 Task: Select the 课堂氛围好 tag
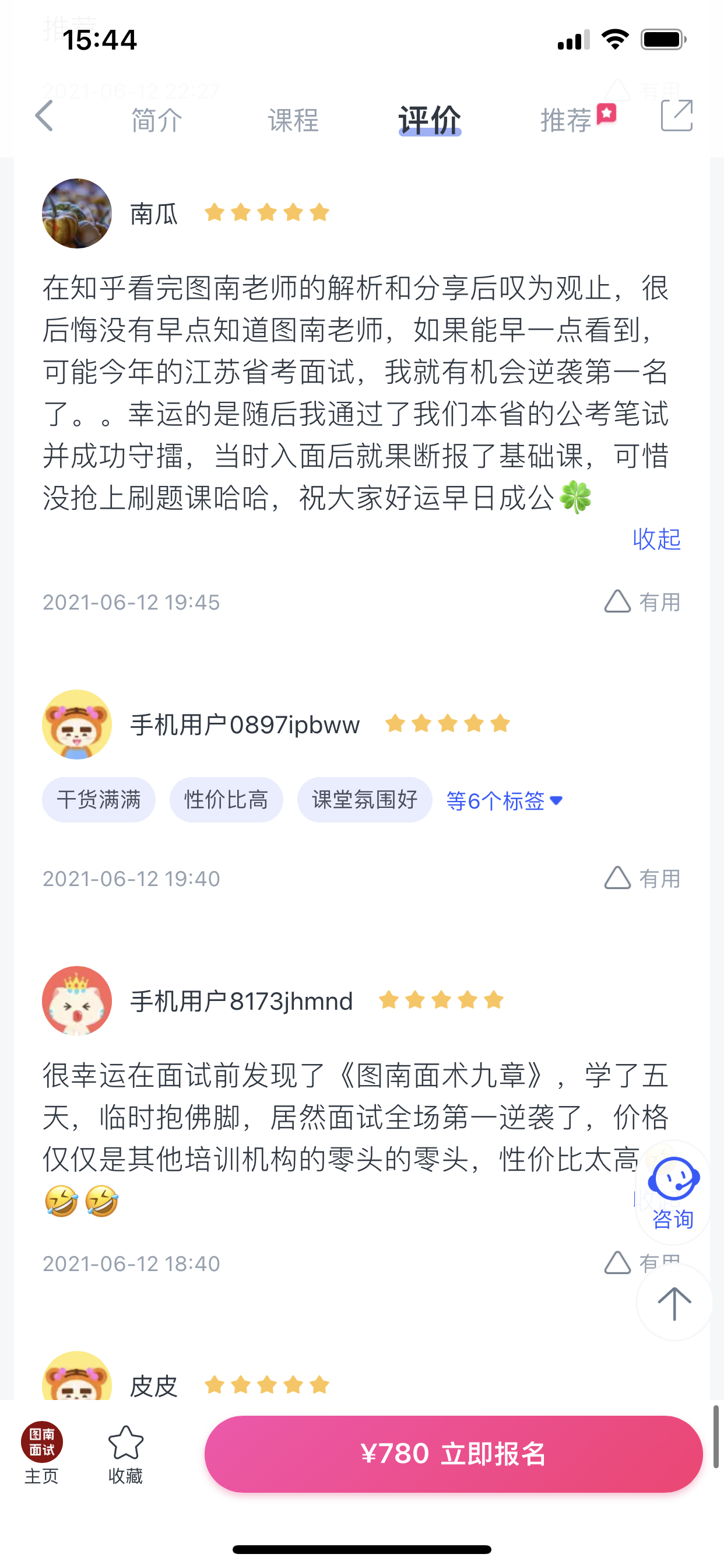tap(364, 800)
